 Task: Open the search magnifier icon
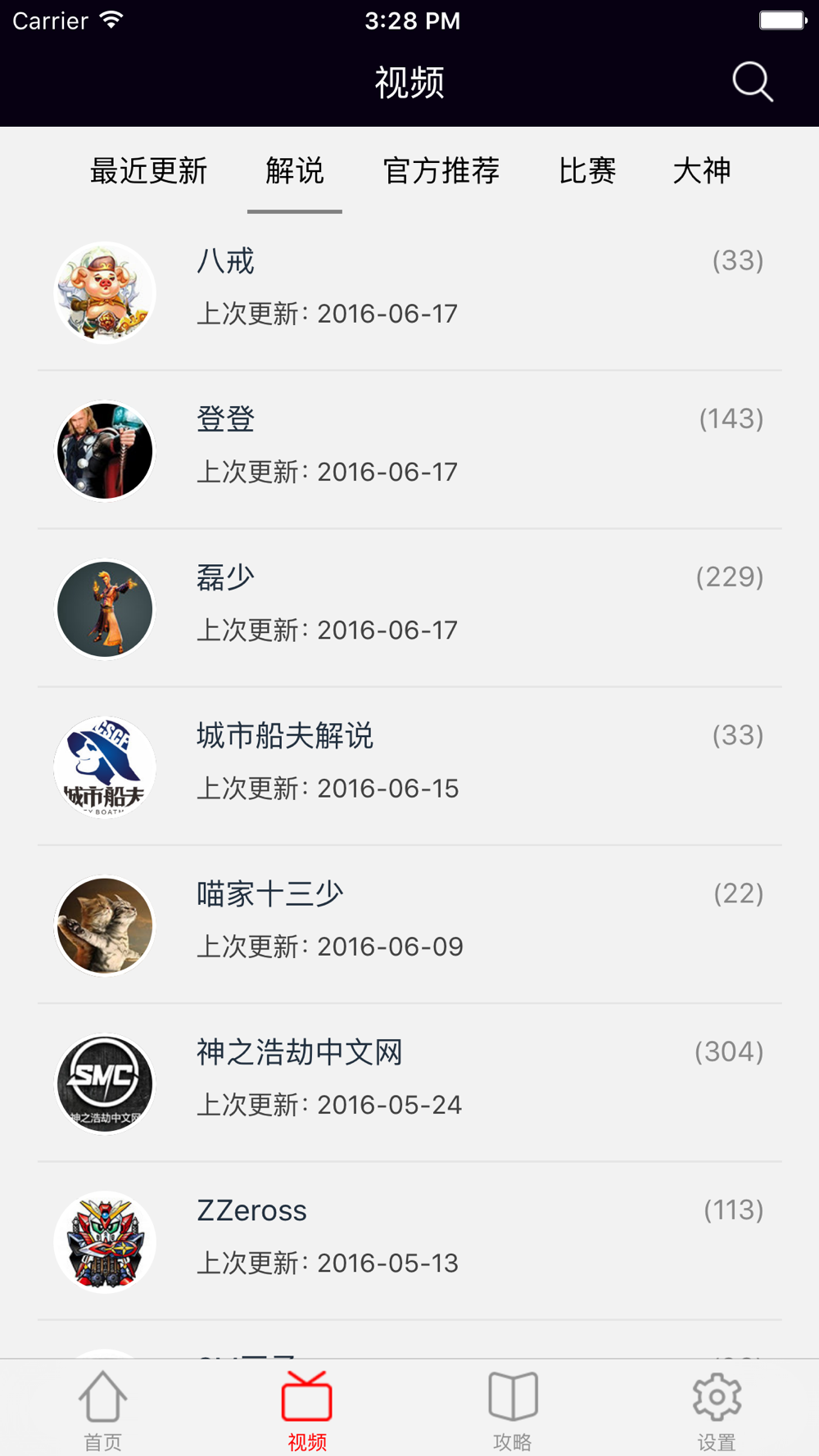click(x=752, y=82)
